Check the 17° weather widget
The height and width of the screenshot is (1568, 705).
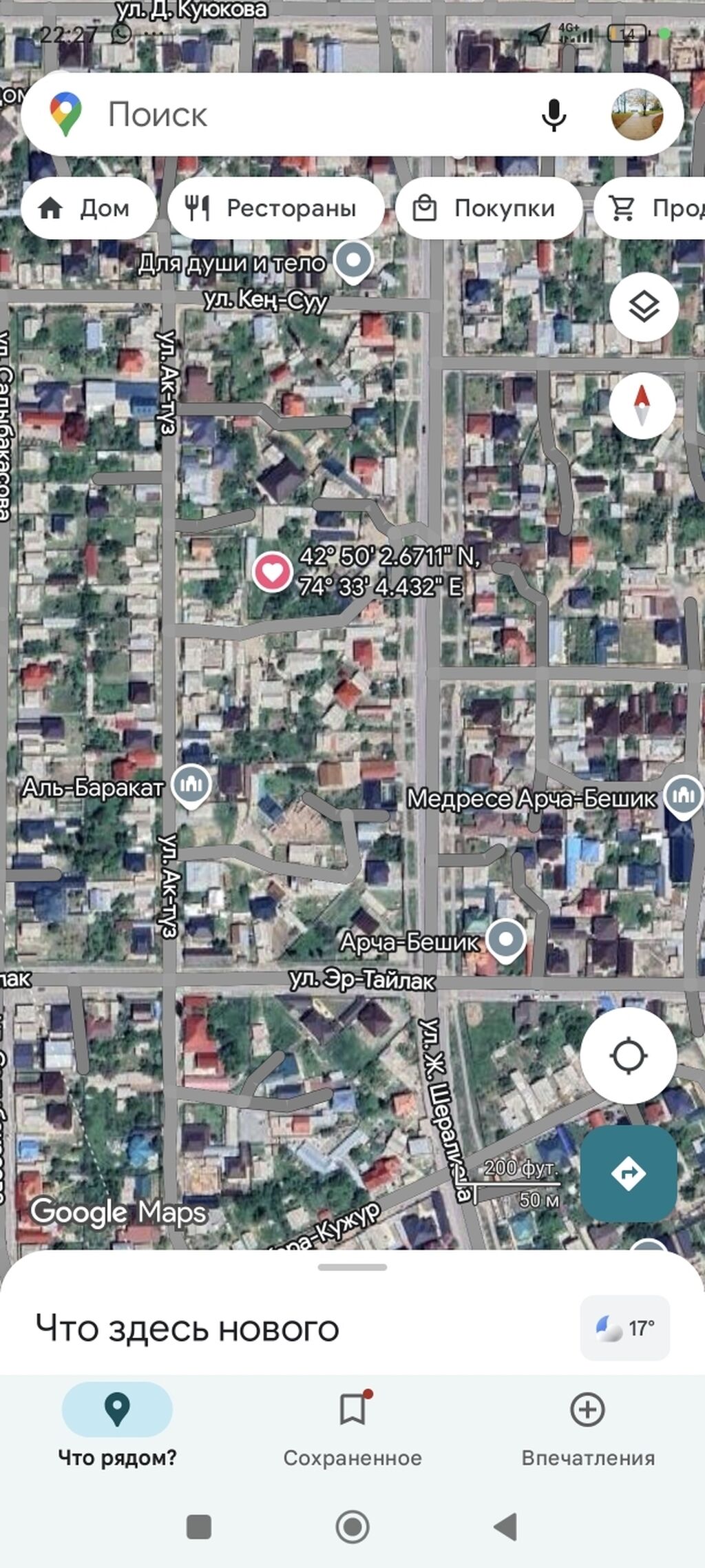click(x=624, y=1328)
